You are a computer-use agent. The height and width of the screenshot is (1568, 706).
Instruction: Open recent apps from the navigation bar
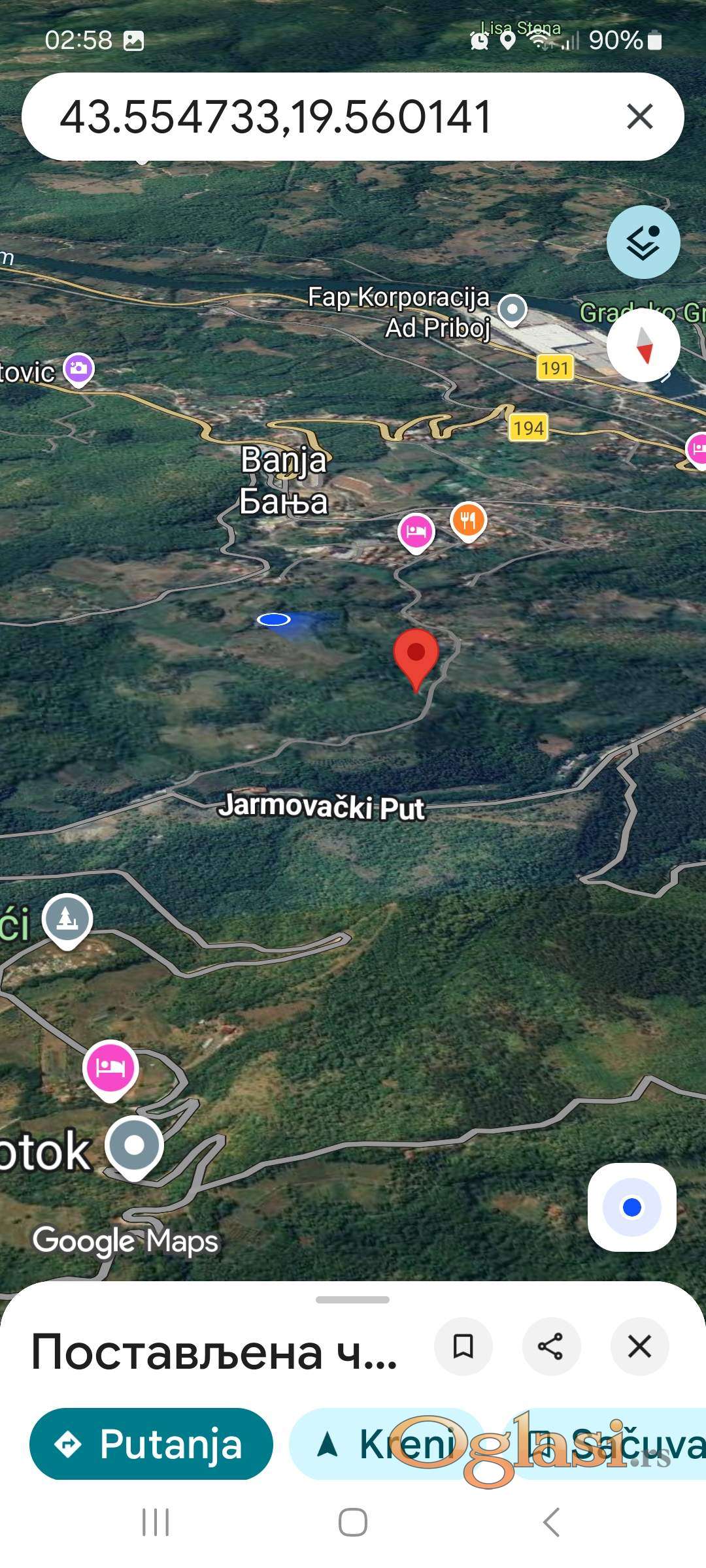pos(156,1522)
